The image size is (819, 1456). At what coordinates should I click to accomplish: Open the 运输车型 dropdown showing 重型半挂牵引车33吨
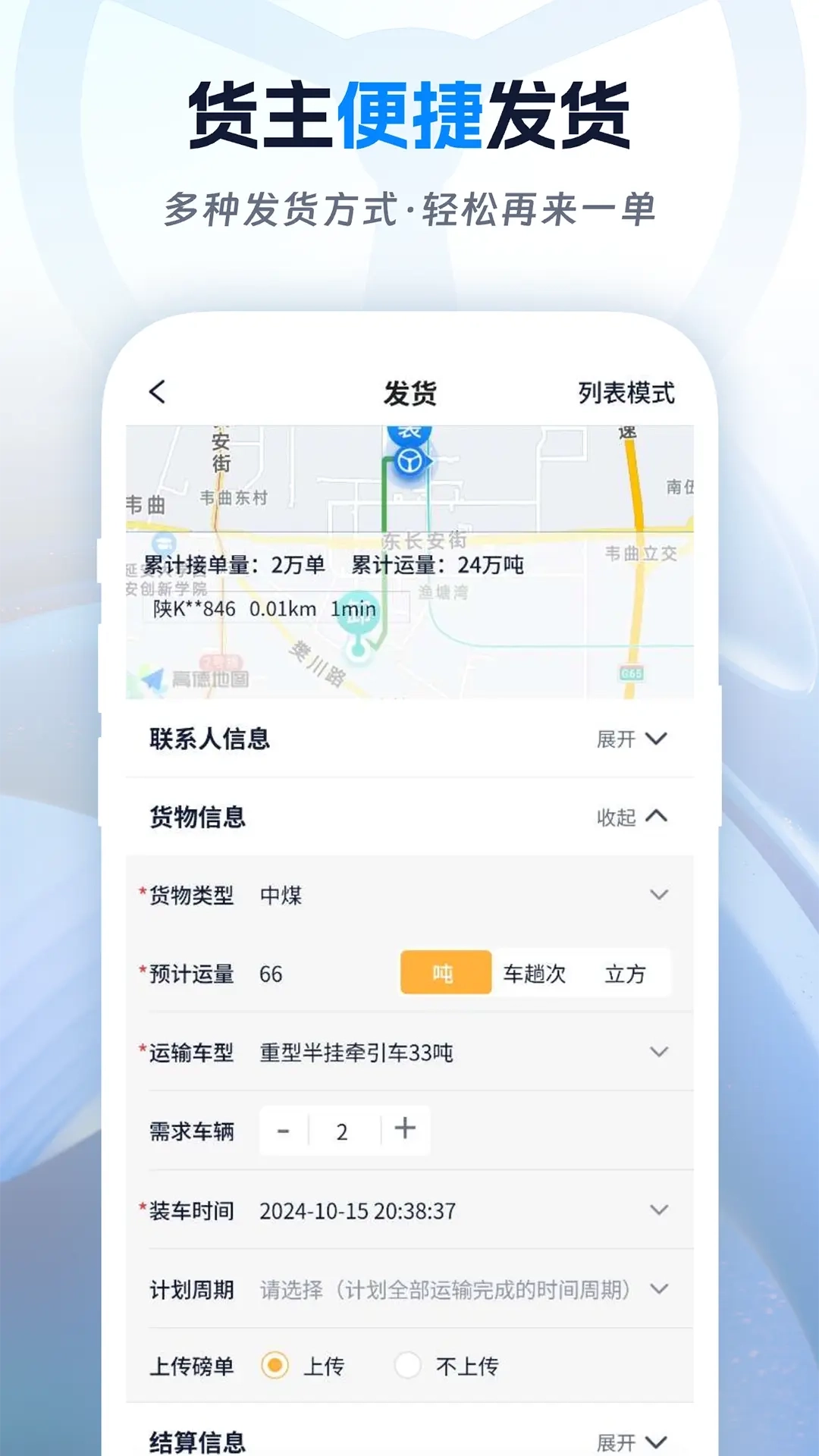(x=659, y=1053)
